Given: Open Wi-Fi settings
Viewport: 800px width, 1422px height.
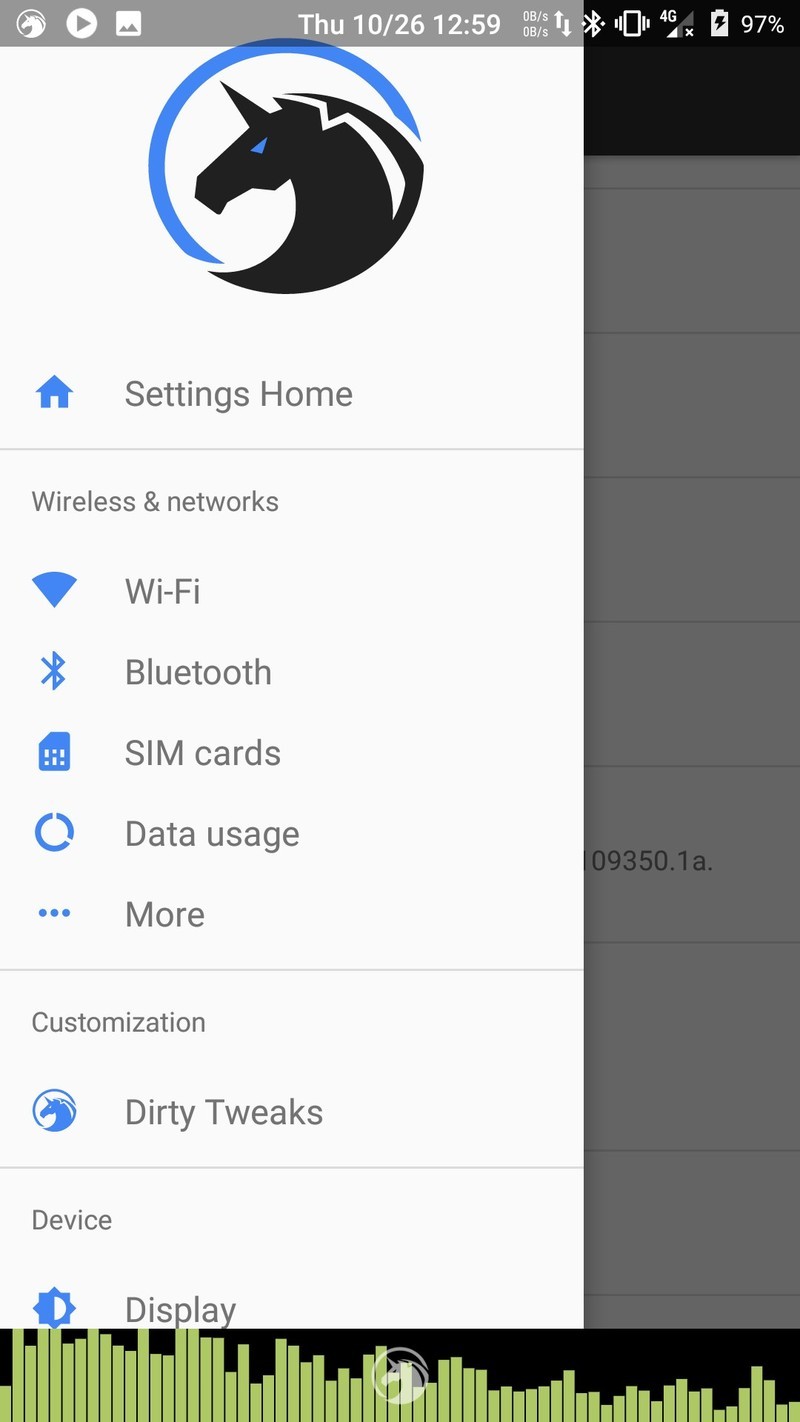Looking at the screenshot, I should click(x=163, y=591).
